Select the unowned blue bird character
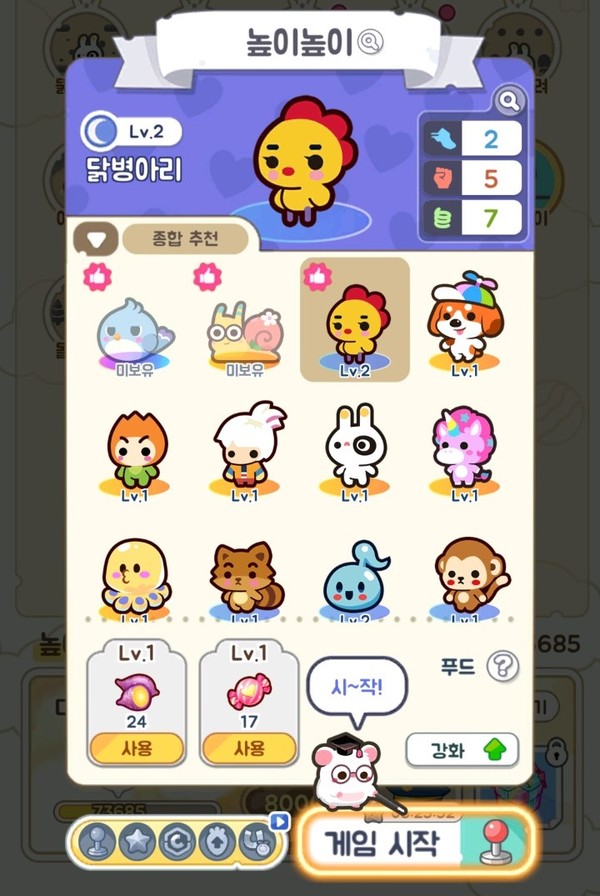 [136, 330]
